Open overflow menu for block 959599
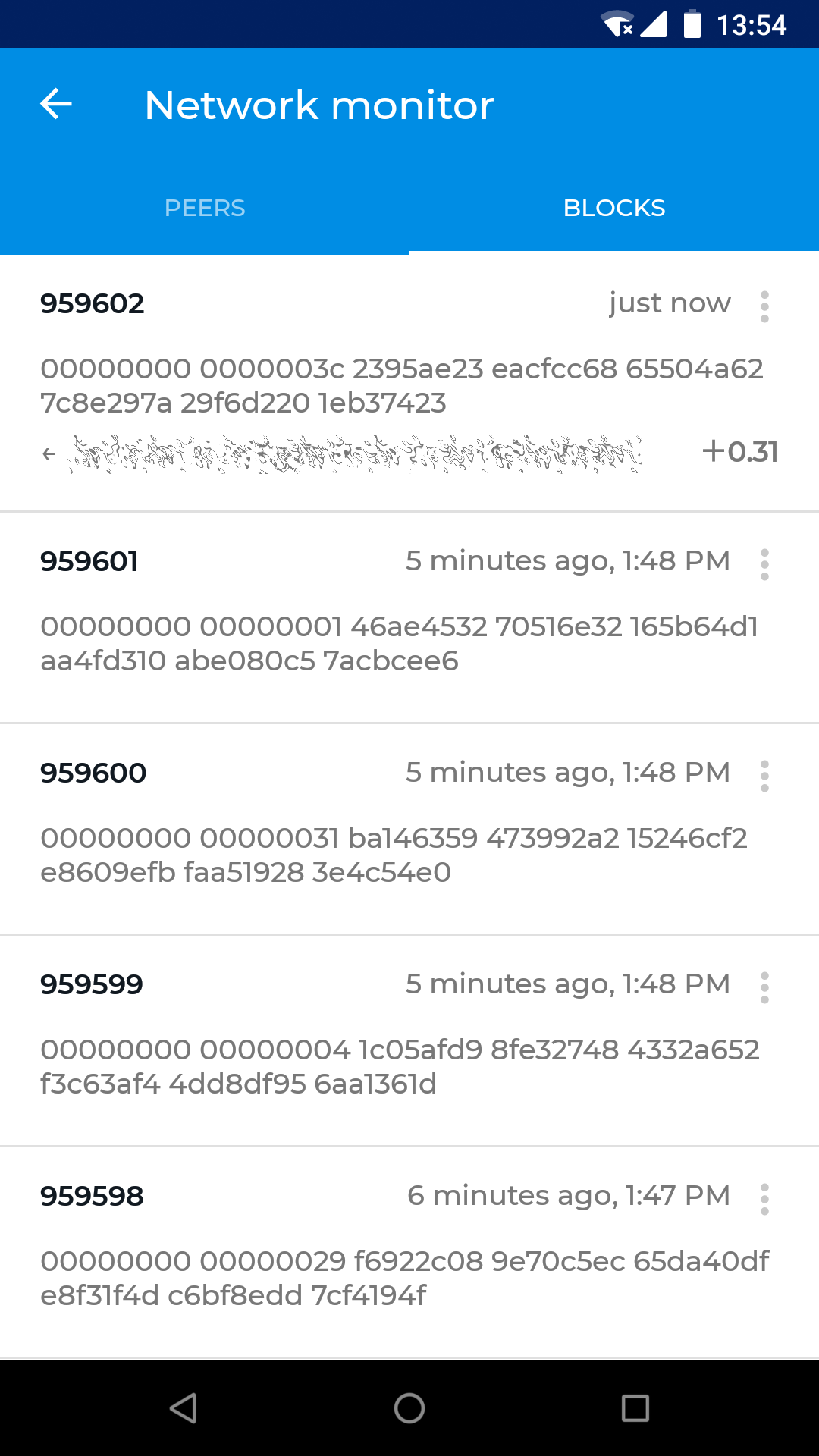Image resolution: width=819 pixels, height=1456 pixels. tap(764, 987)
